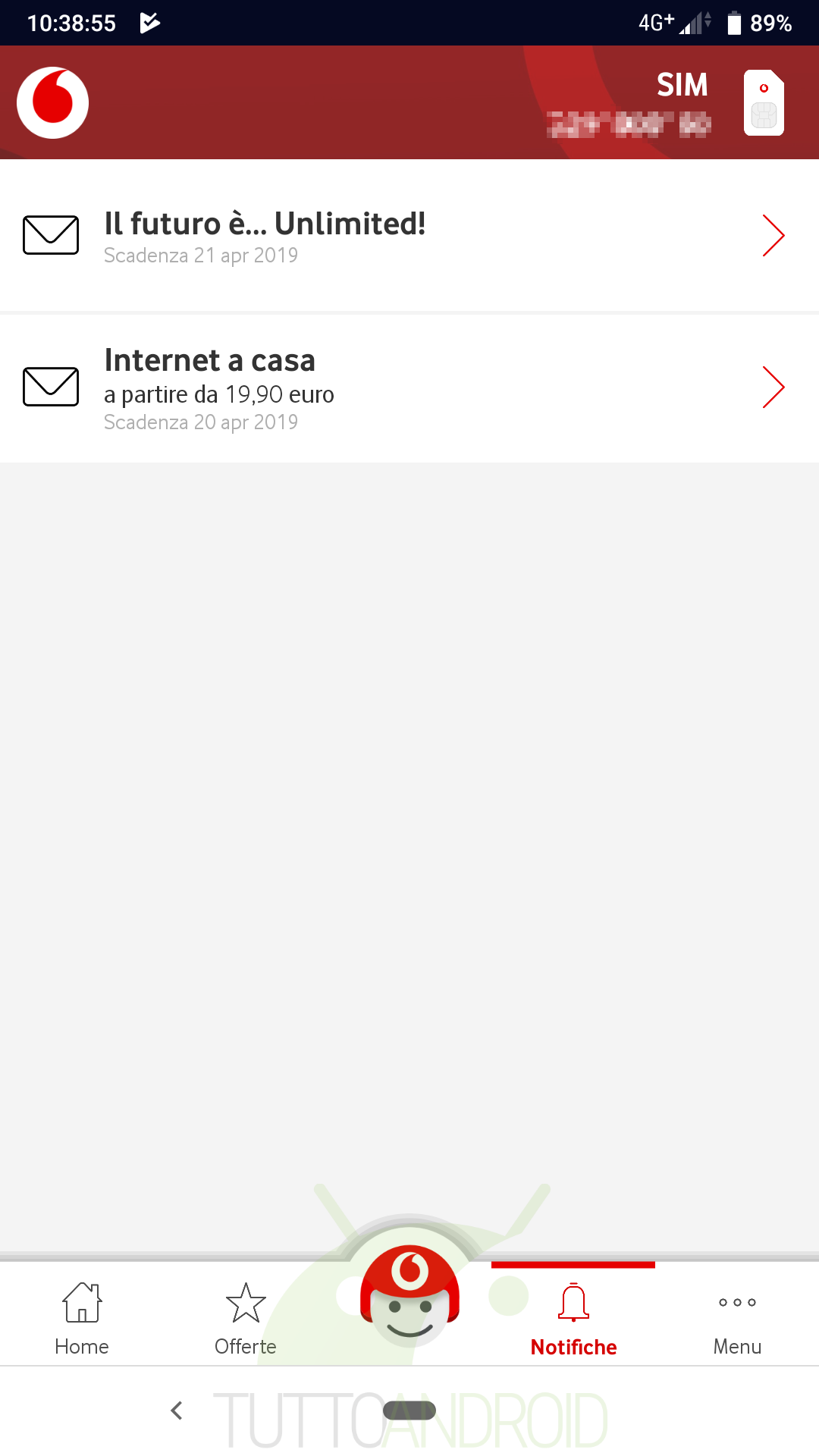The height and width of the screenshot is (1456, 819).
Task: Switch to the Offerte tab
Action: point(246,1318)
